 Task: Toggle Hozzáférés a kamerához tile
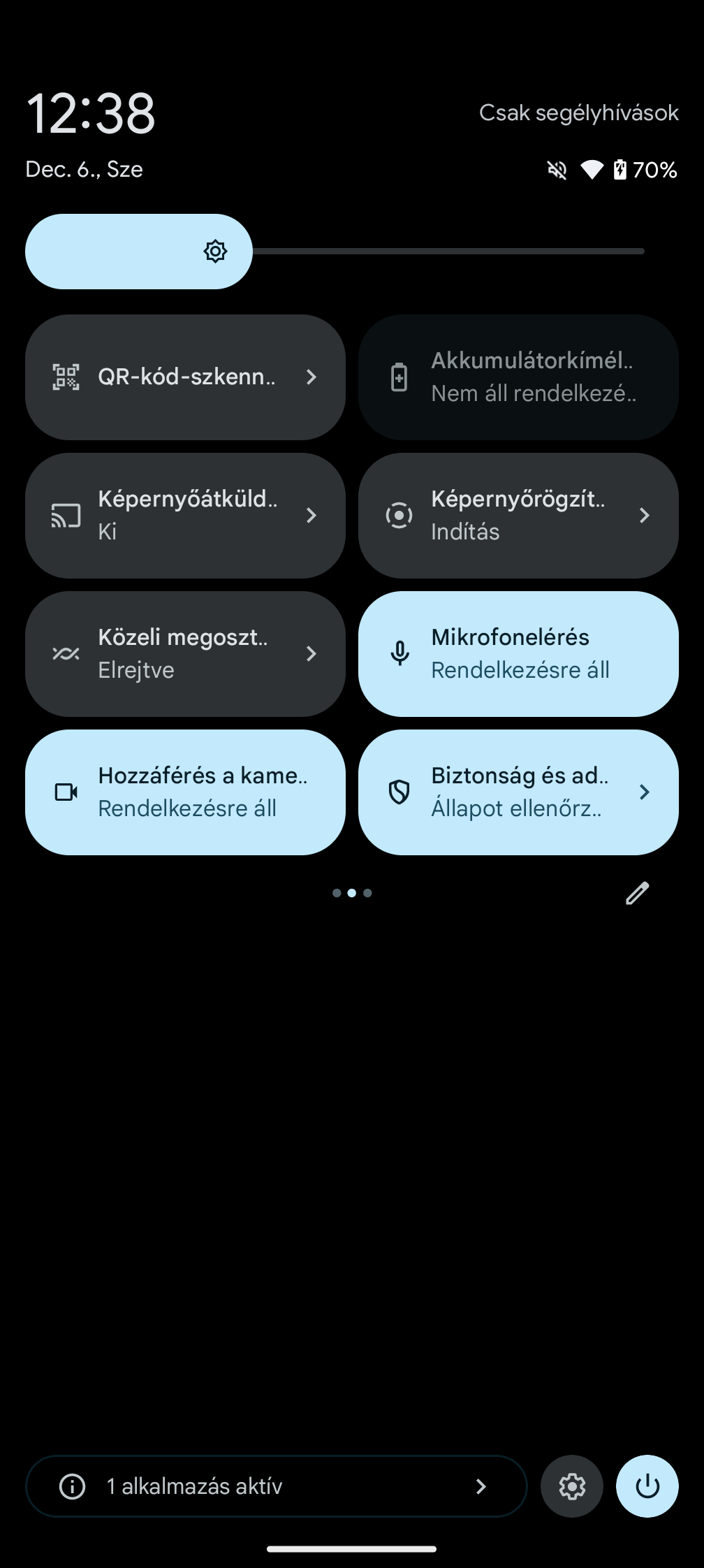pos(185,792)
